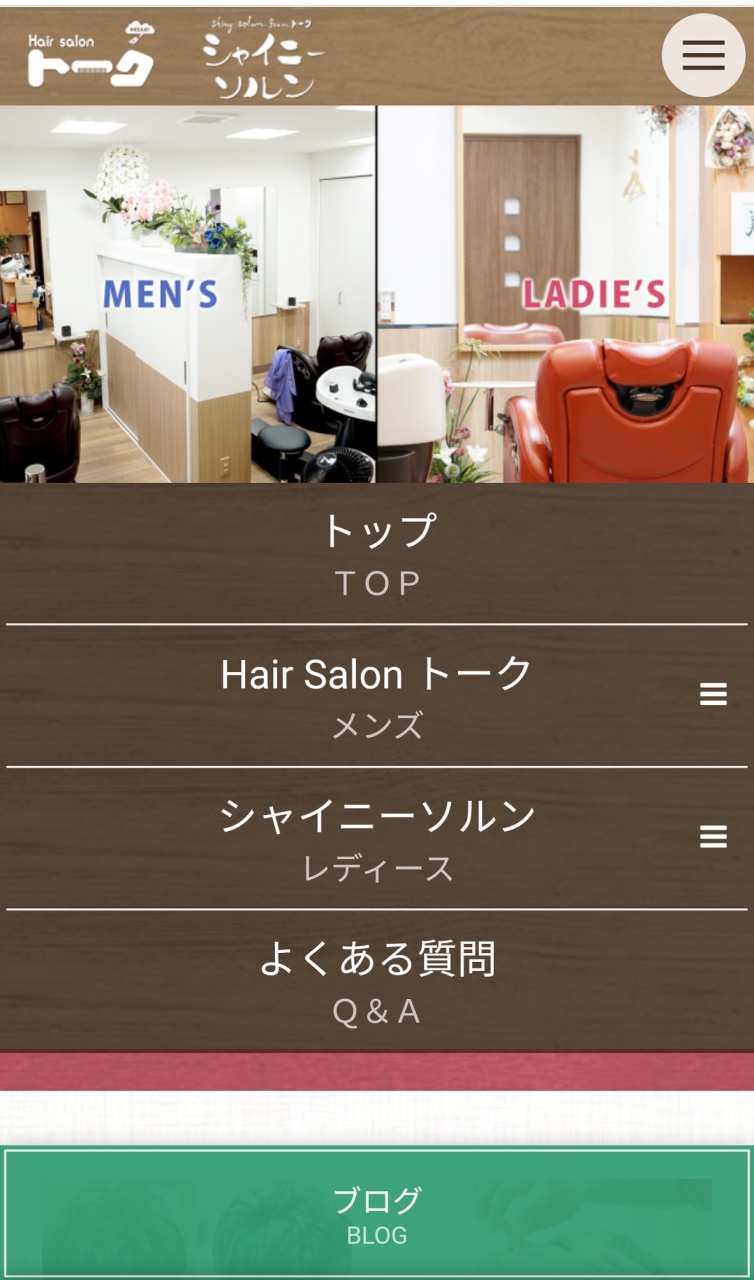Open the hamburger menu button

(703, 55)
